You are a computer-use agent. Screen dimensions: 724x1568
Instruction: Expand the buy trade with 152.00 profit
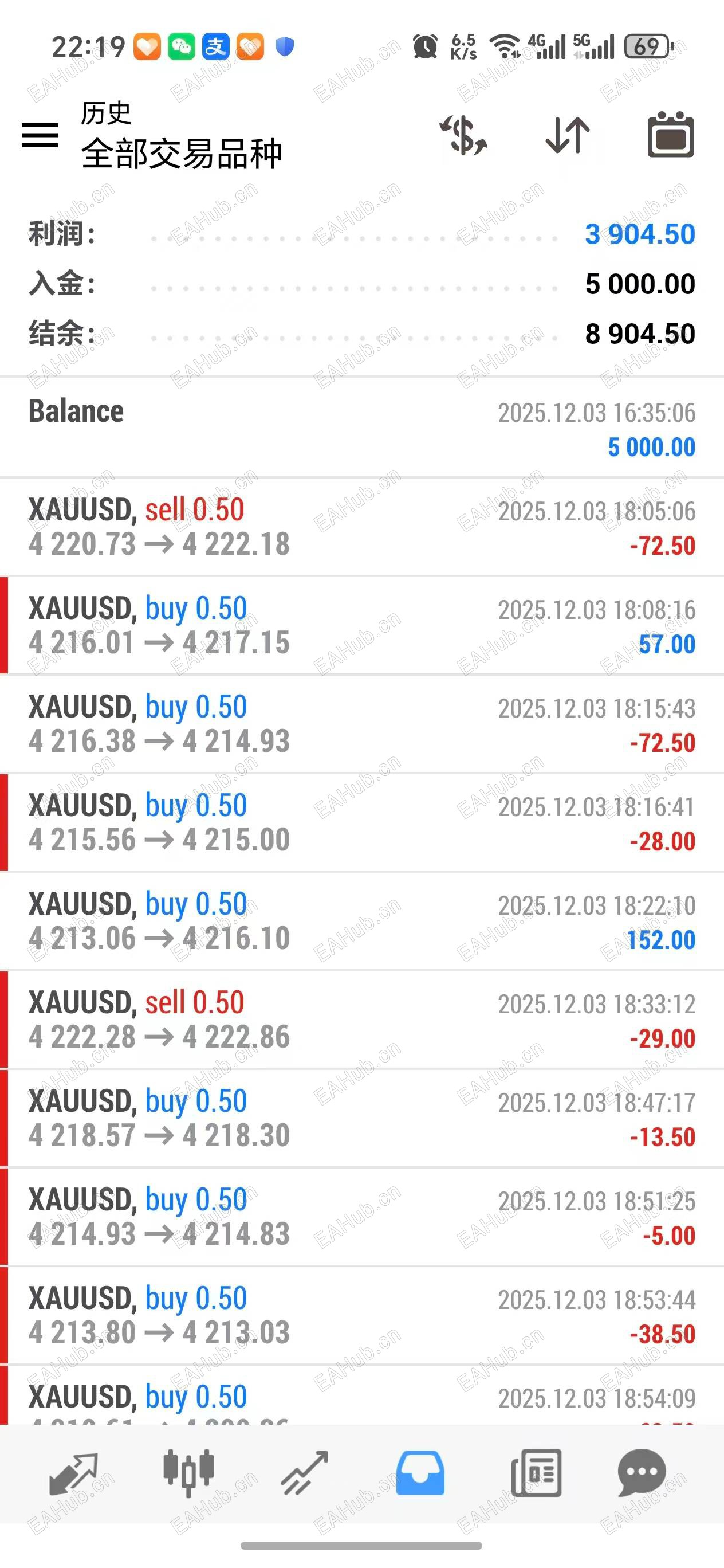point(362,922)
